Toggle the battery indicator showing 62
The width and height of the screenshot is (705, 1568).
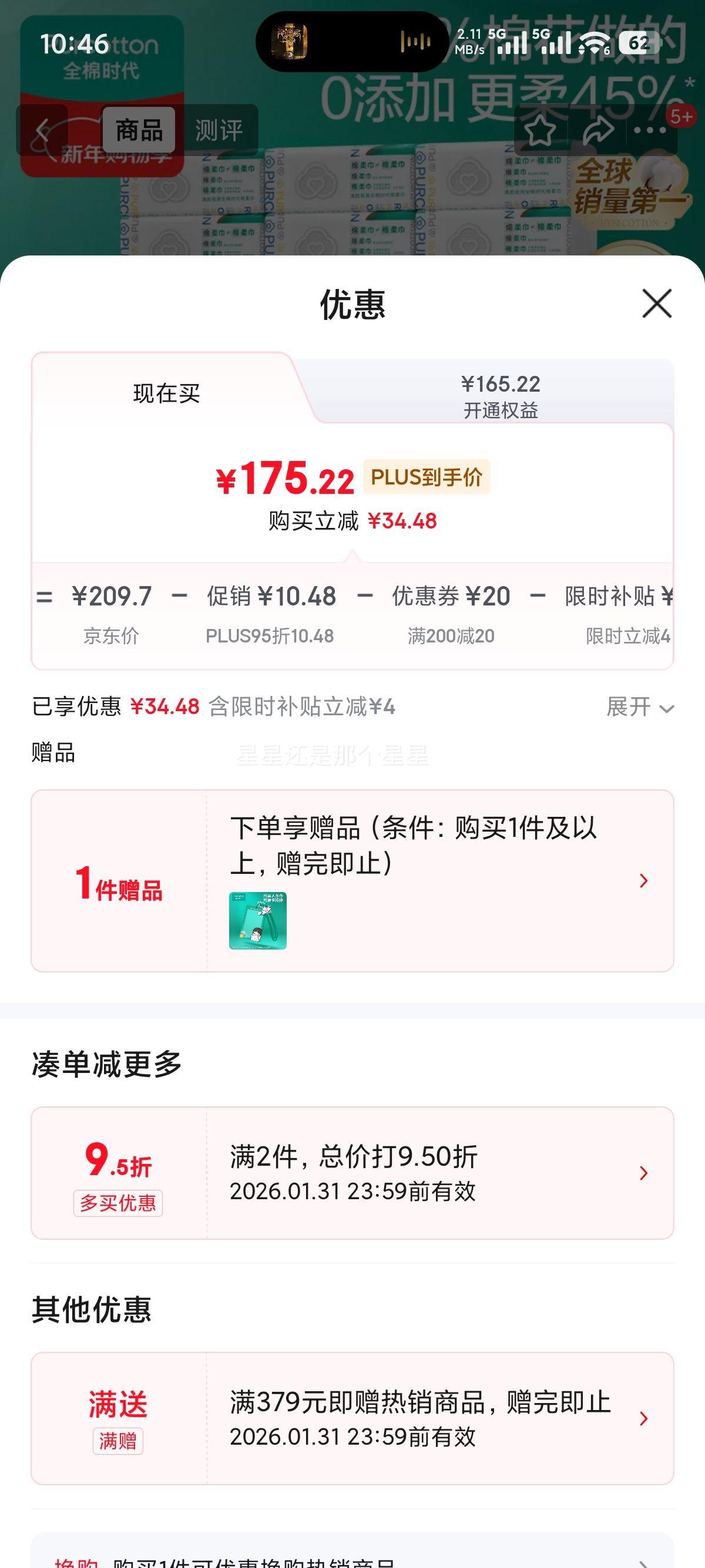point(639,43)
